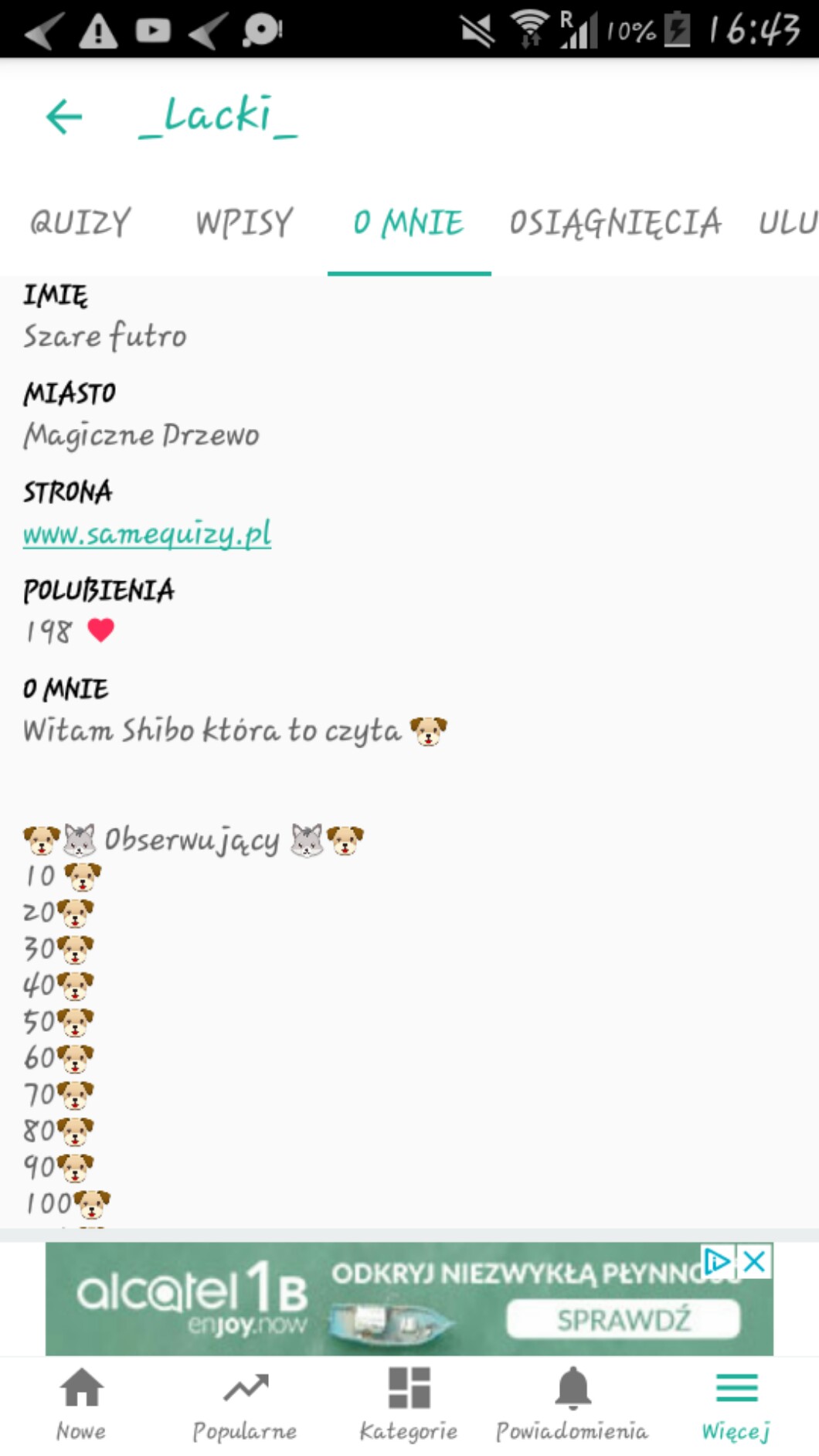Screen dimensions: 819x1456
Task: Open the ad info icon
Action: (718, 1262)
